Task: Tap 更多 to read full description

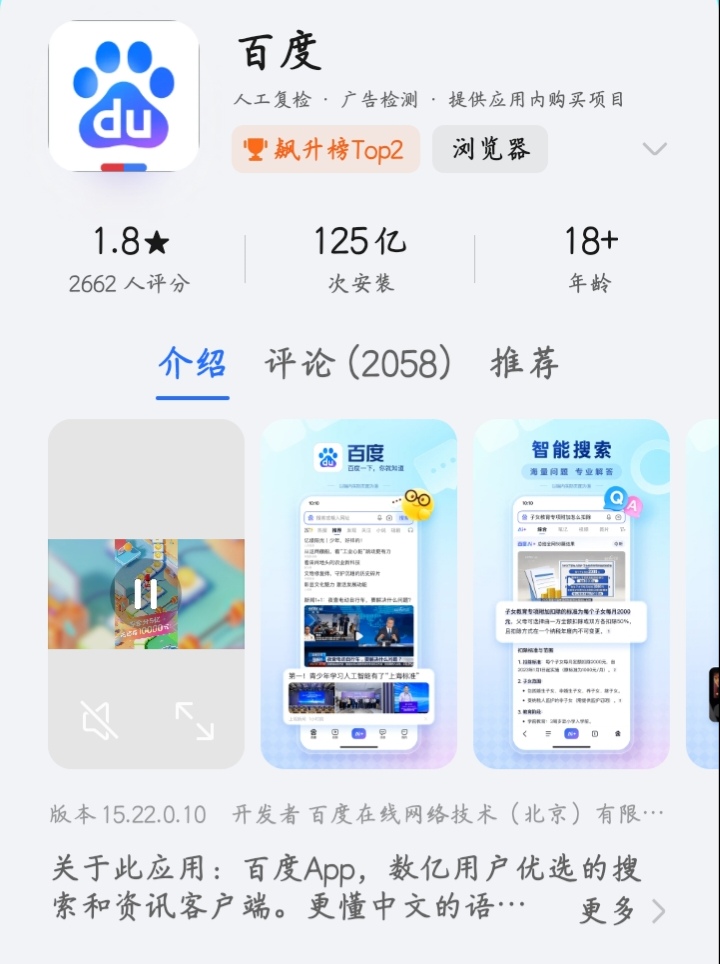Action: 620,910
